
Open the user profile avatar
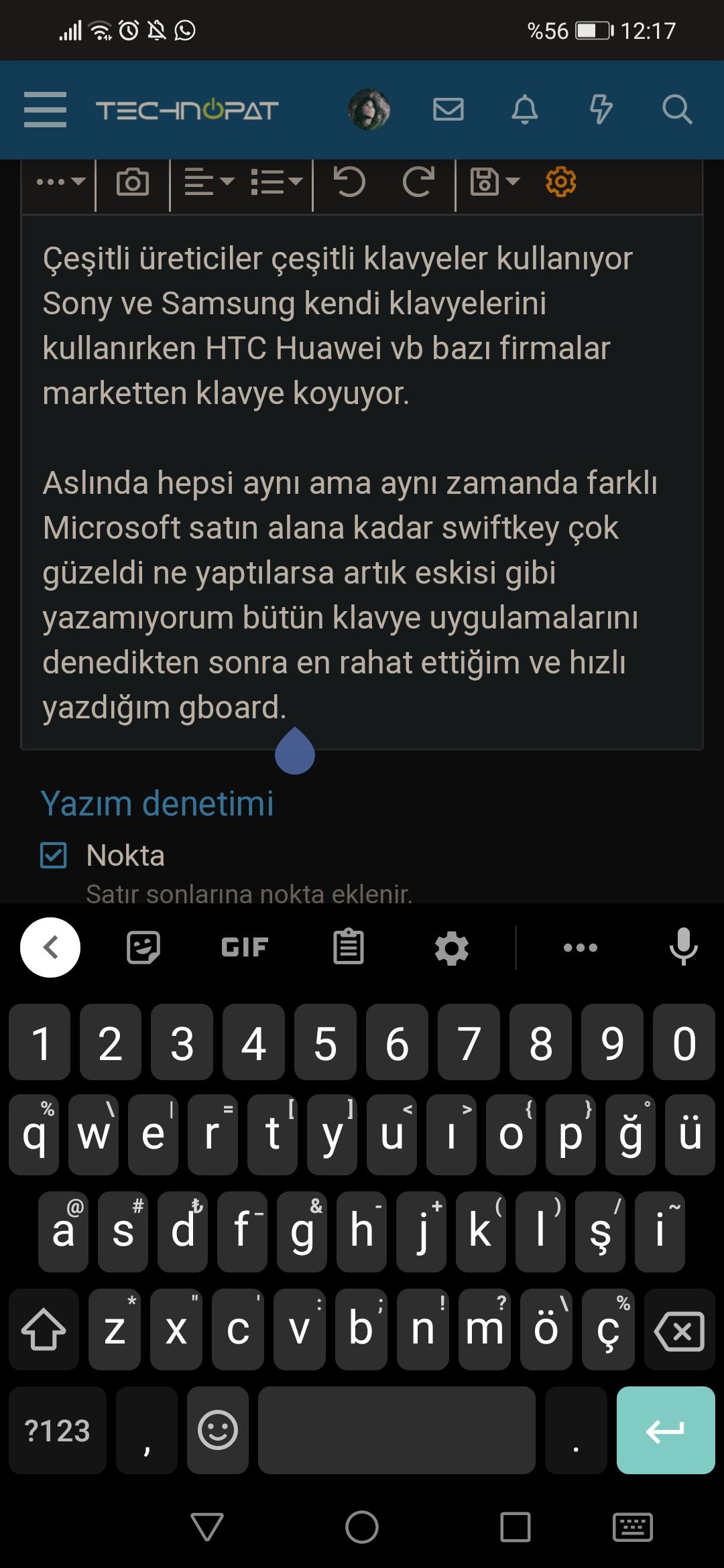pos(369,109)
